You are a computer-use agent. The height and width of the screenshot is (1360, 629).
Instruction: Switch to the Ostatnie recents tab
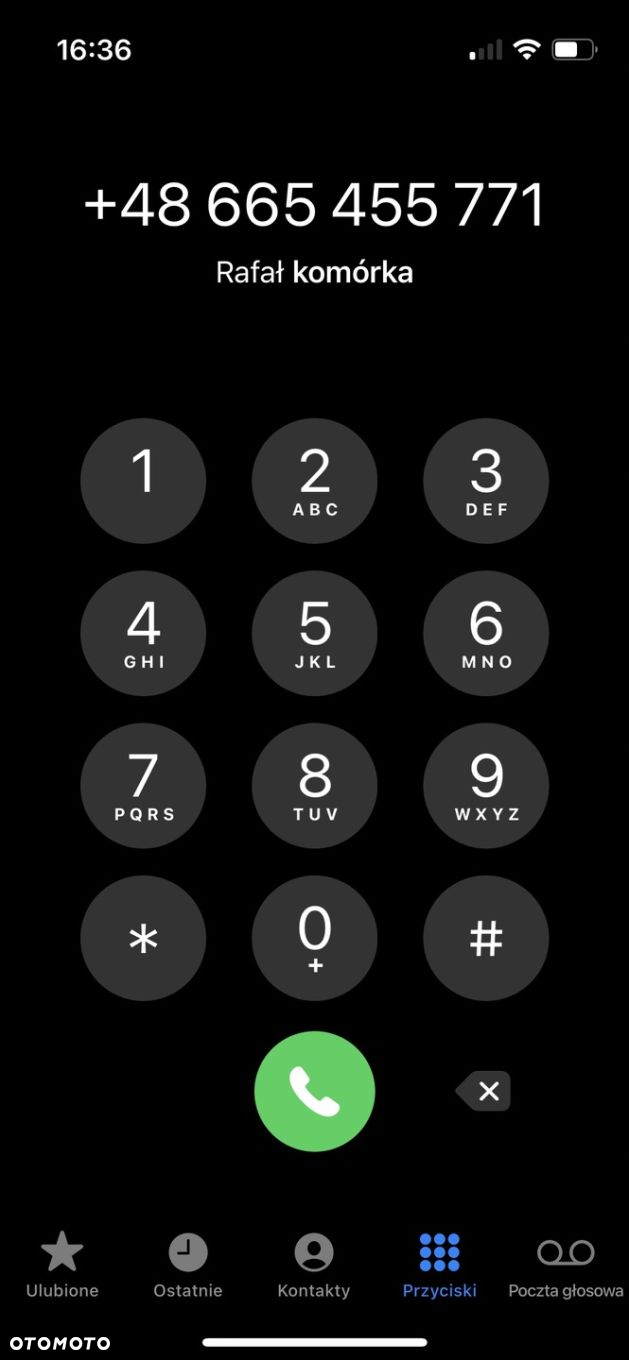[188, 1265]
